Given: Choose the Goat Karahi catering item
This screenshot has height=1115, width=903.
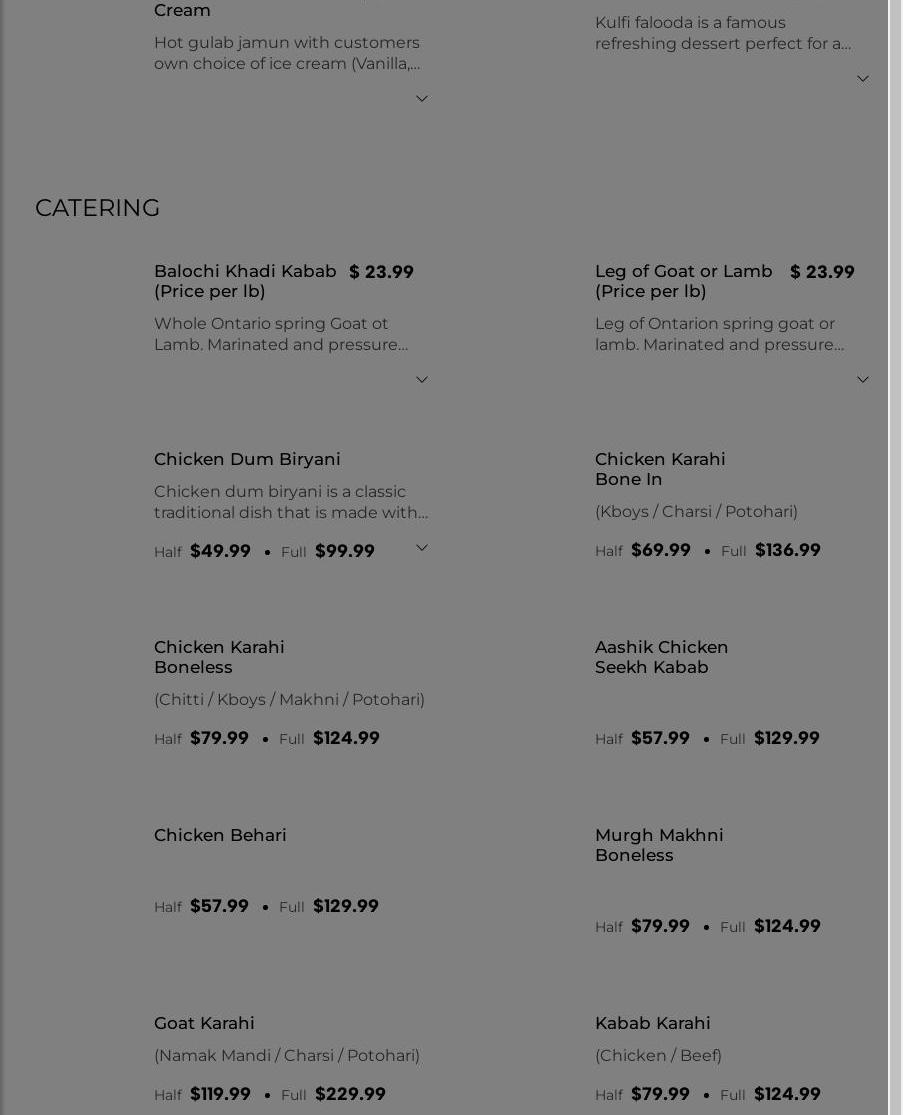Looking at the screenshot, I should click(x=204, y=1023).
